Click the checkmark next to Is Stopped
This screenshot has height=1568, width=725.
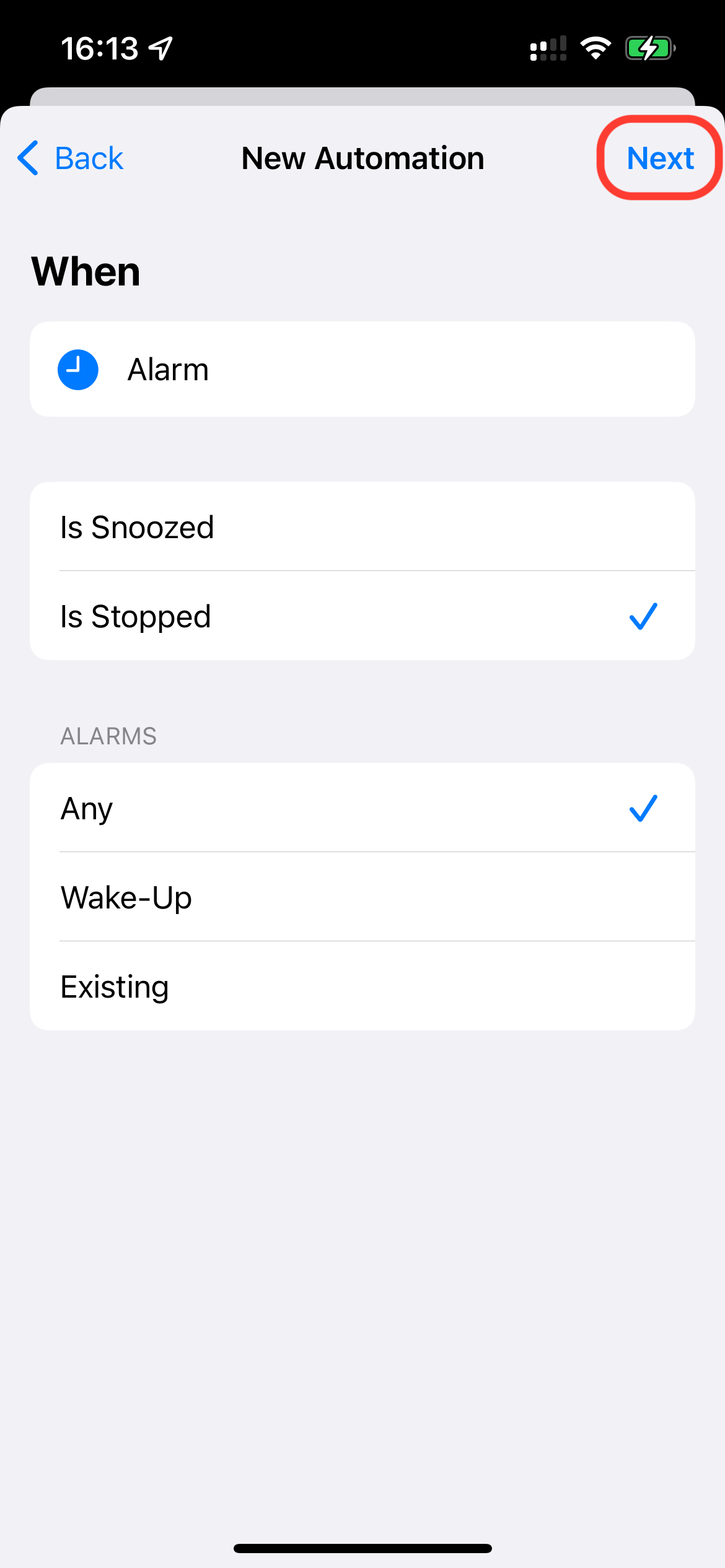point(645,615)
